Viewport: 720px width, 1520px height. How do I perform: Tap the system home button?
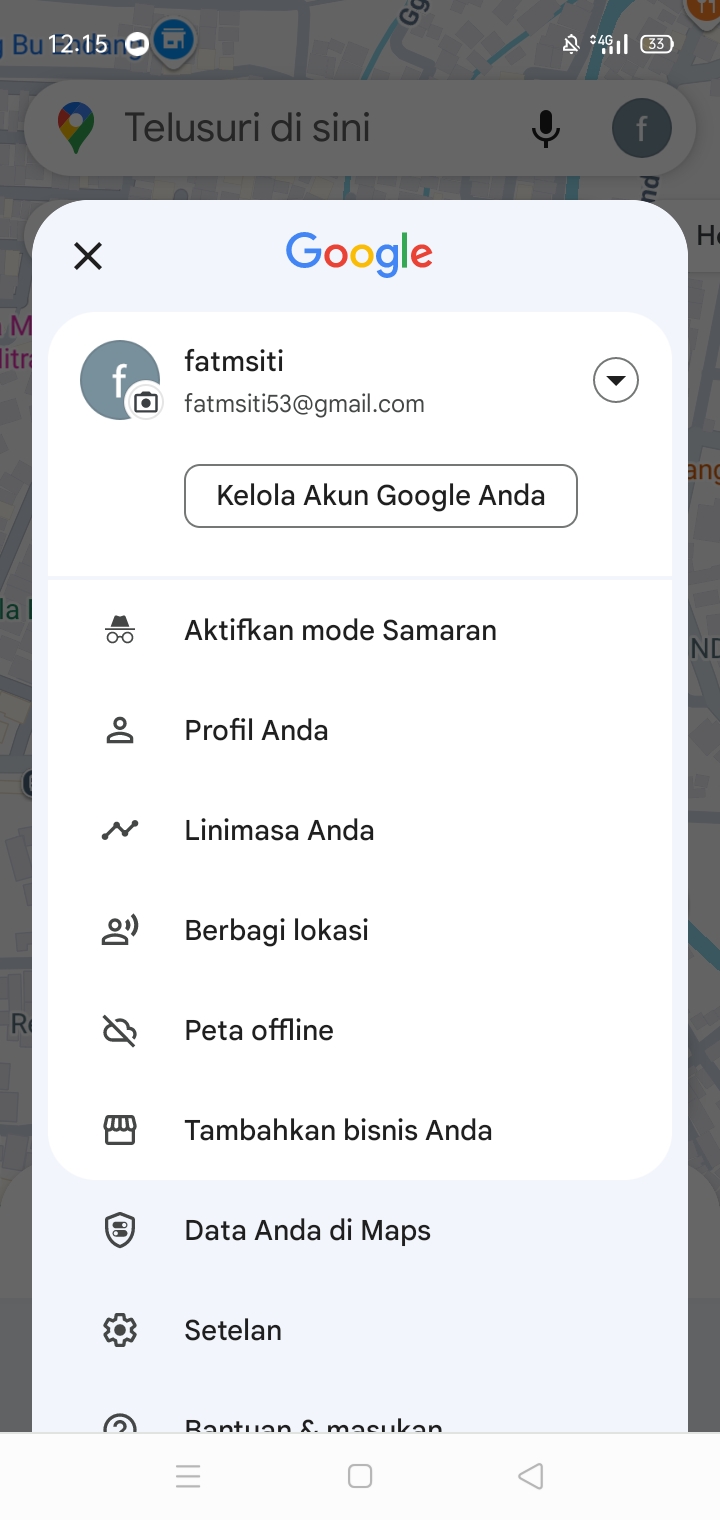click(360, 1476)
